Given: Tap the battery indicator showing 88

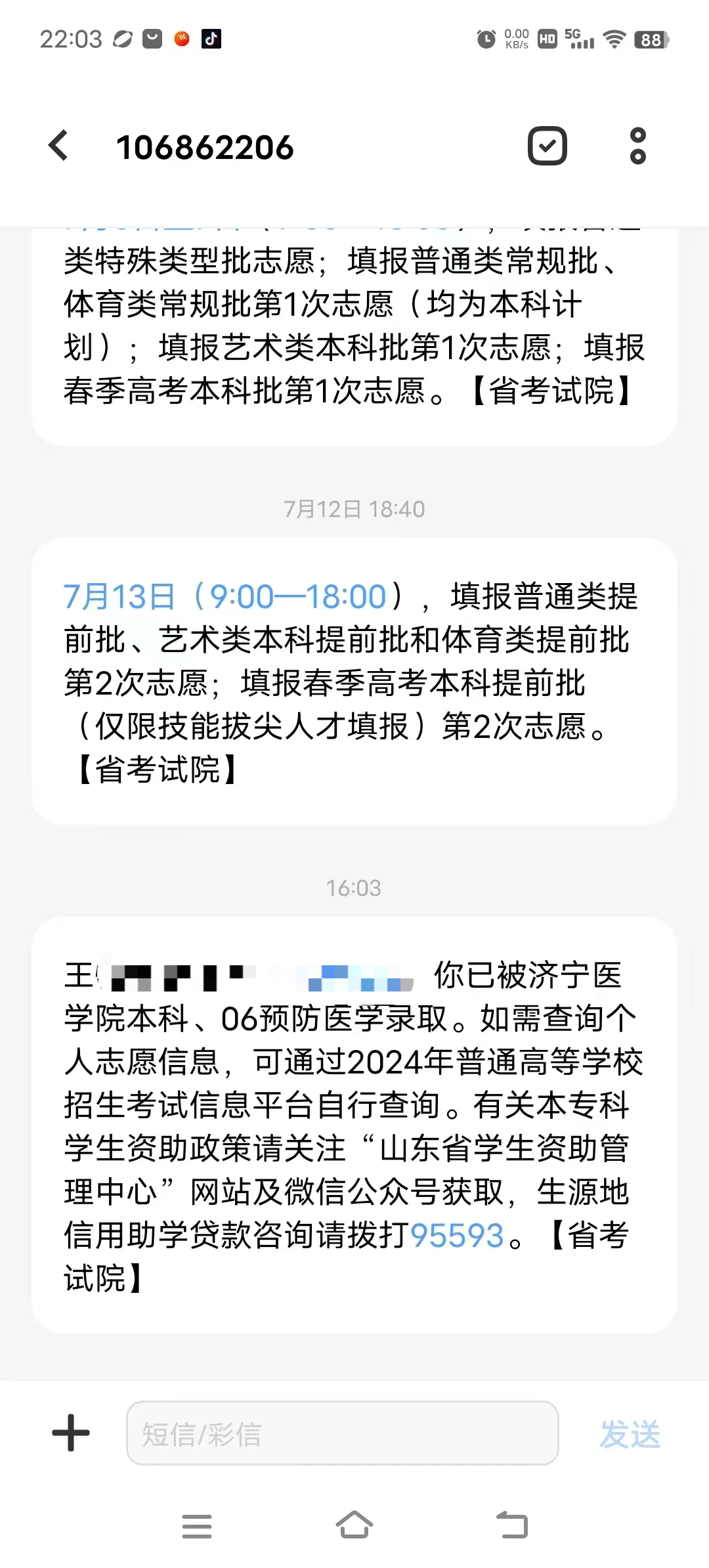Looking at the screenshot, I should click(650, 39).
